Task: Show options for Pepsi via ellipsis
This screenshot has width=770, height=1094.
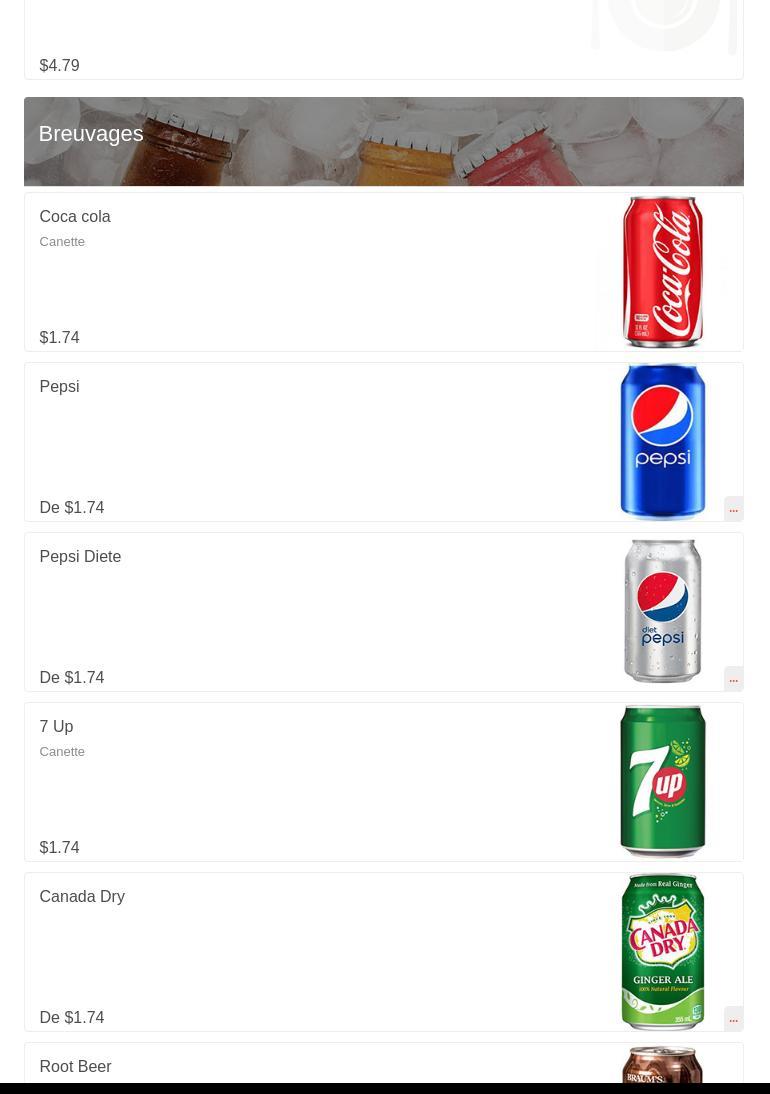Action: pyautogui.click(x=733, y=509)
